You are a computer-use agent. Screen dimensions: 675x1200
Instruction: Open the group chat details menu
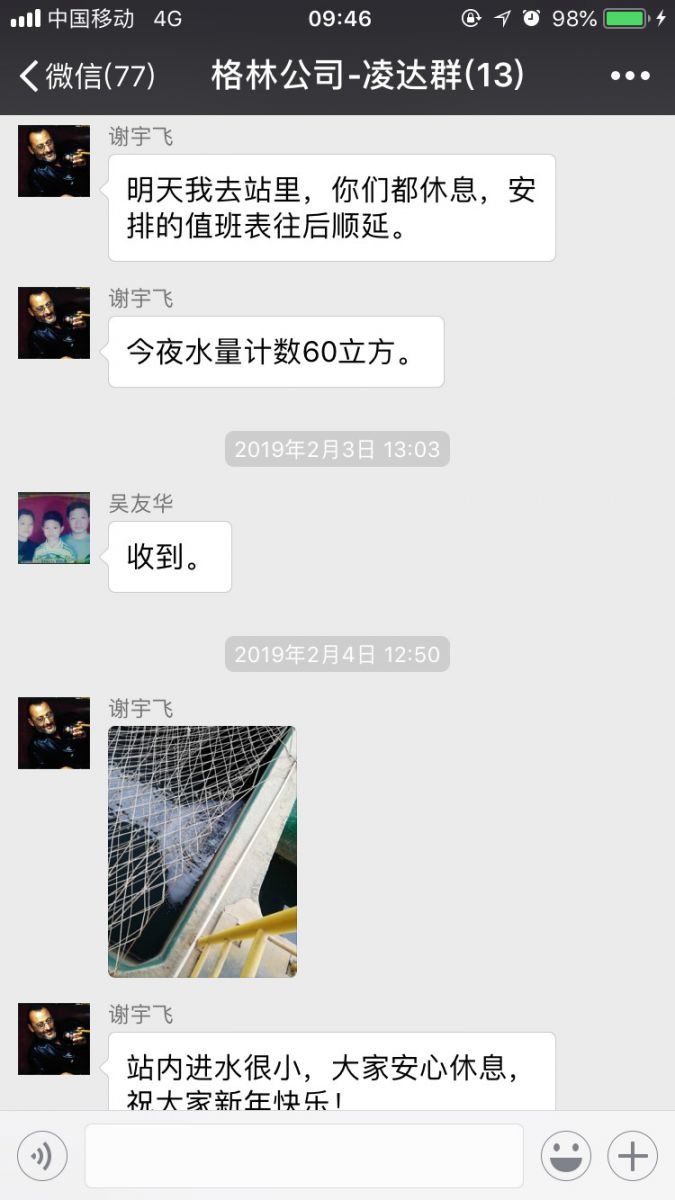point(630,76)
